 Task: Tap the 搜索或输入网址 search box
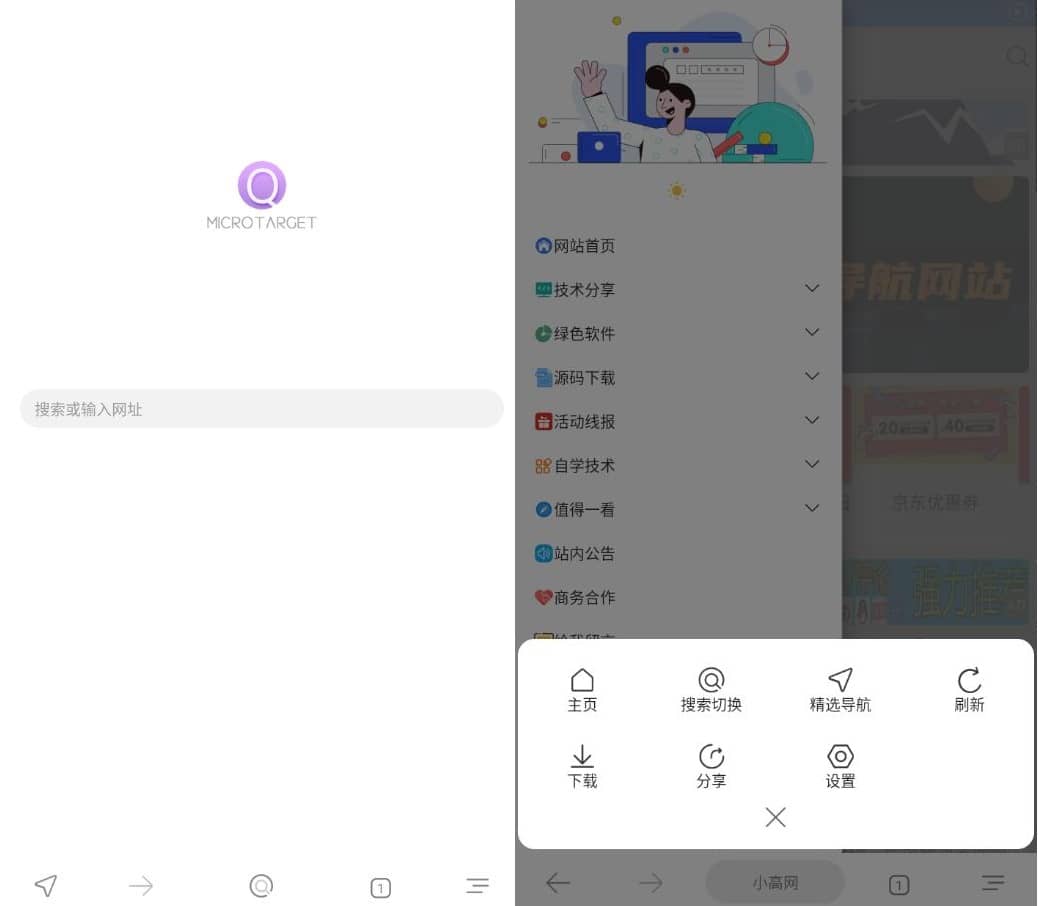[x=261, y=409]
